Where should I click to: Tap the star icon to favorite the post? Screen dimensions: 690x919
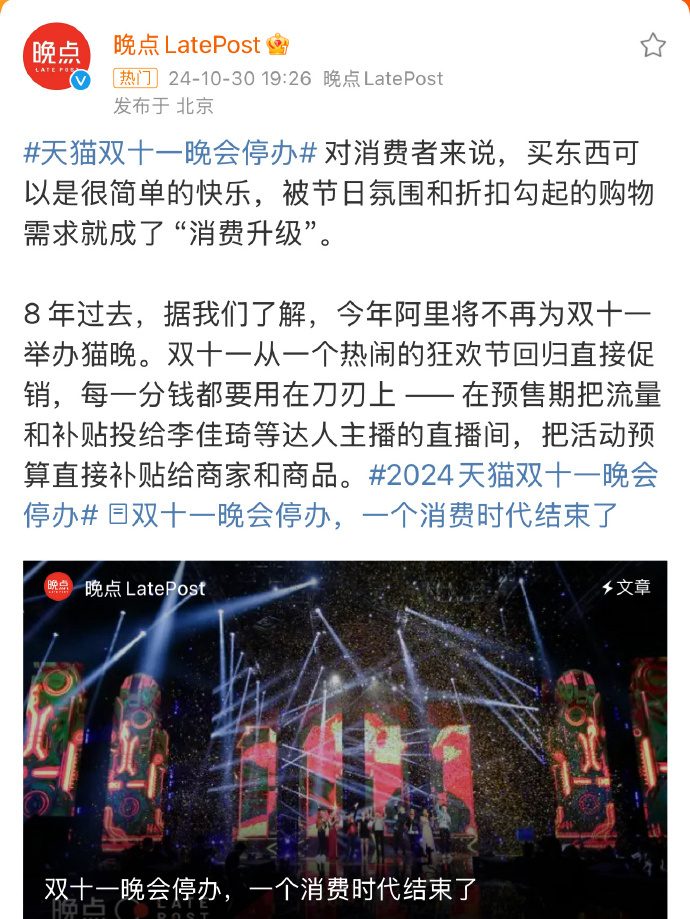coord(652,45)
